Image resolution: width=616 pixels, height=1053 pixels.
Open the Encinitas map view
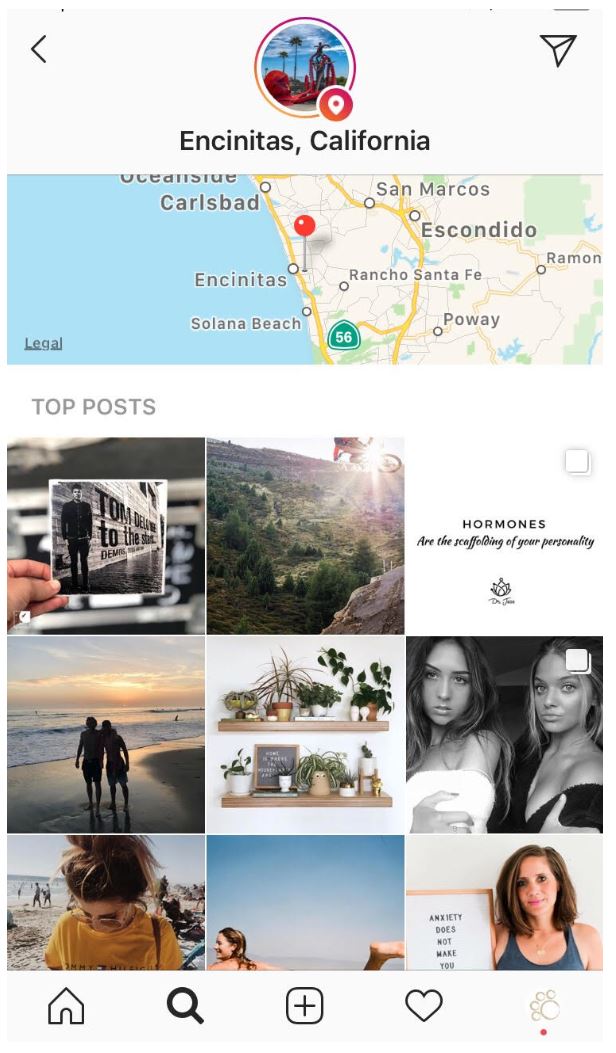304,269
